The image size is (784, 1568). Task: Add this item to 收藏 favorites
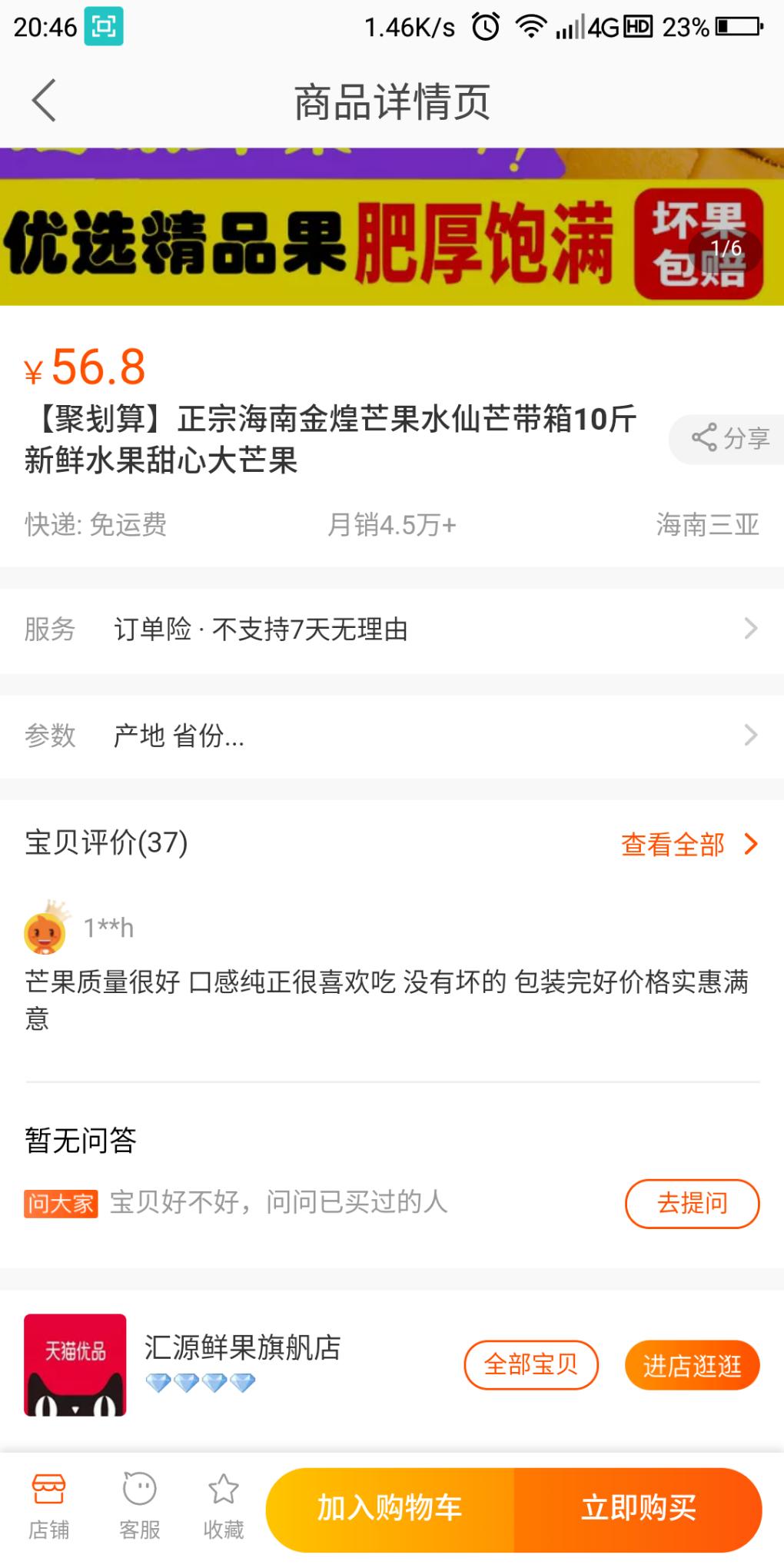point(224,1508)
